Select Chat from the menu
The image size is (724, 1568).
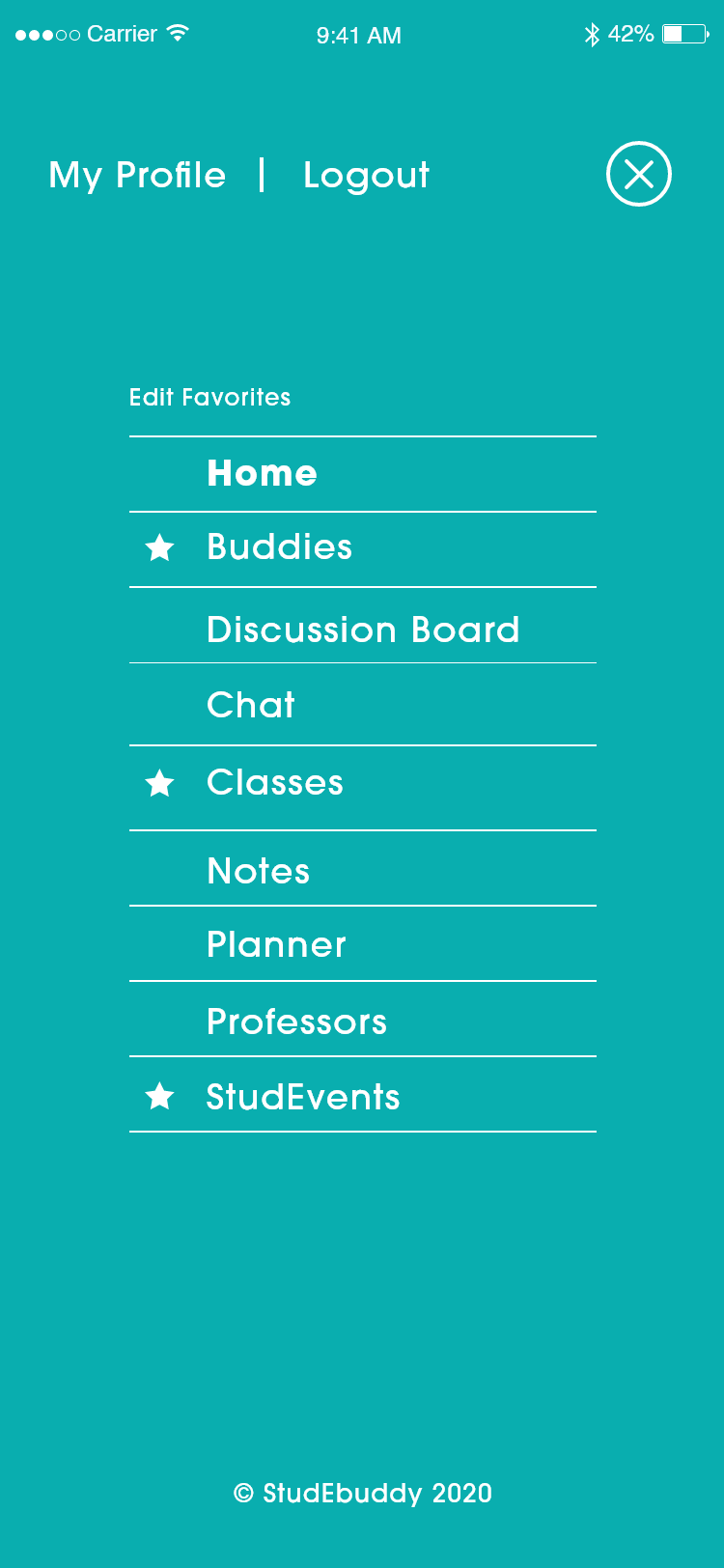(x=363, y=705)
